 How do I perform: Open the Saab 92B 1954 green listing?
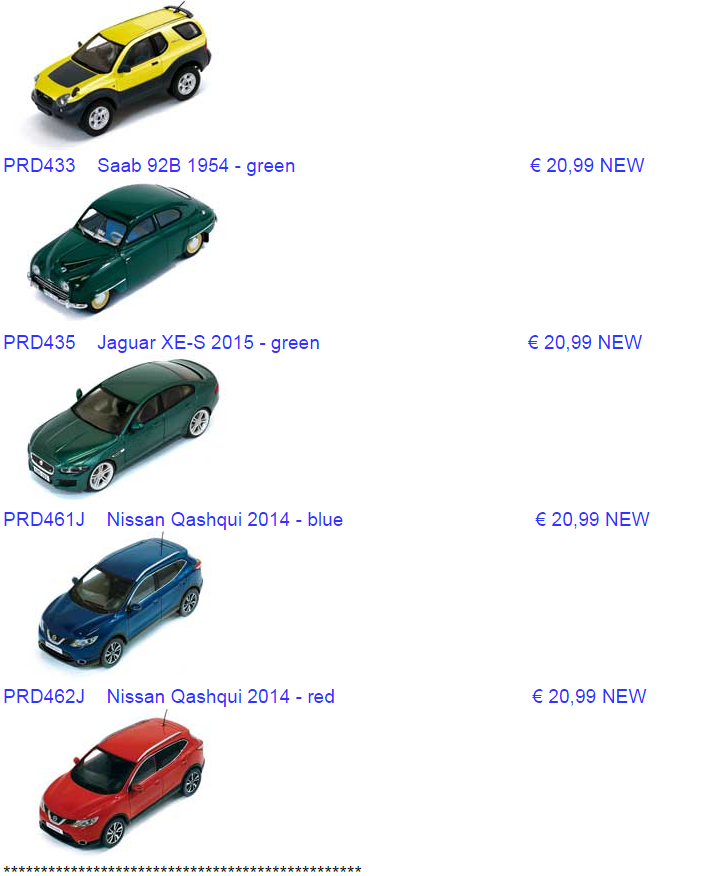195,166
